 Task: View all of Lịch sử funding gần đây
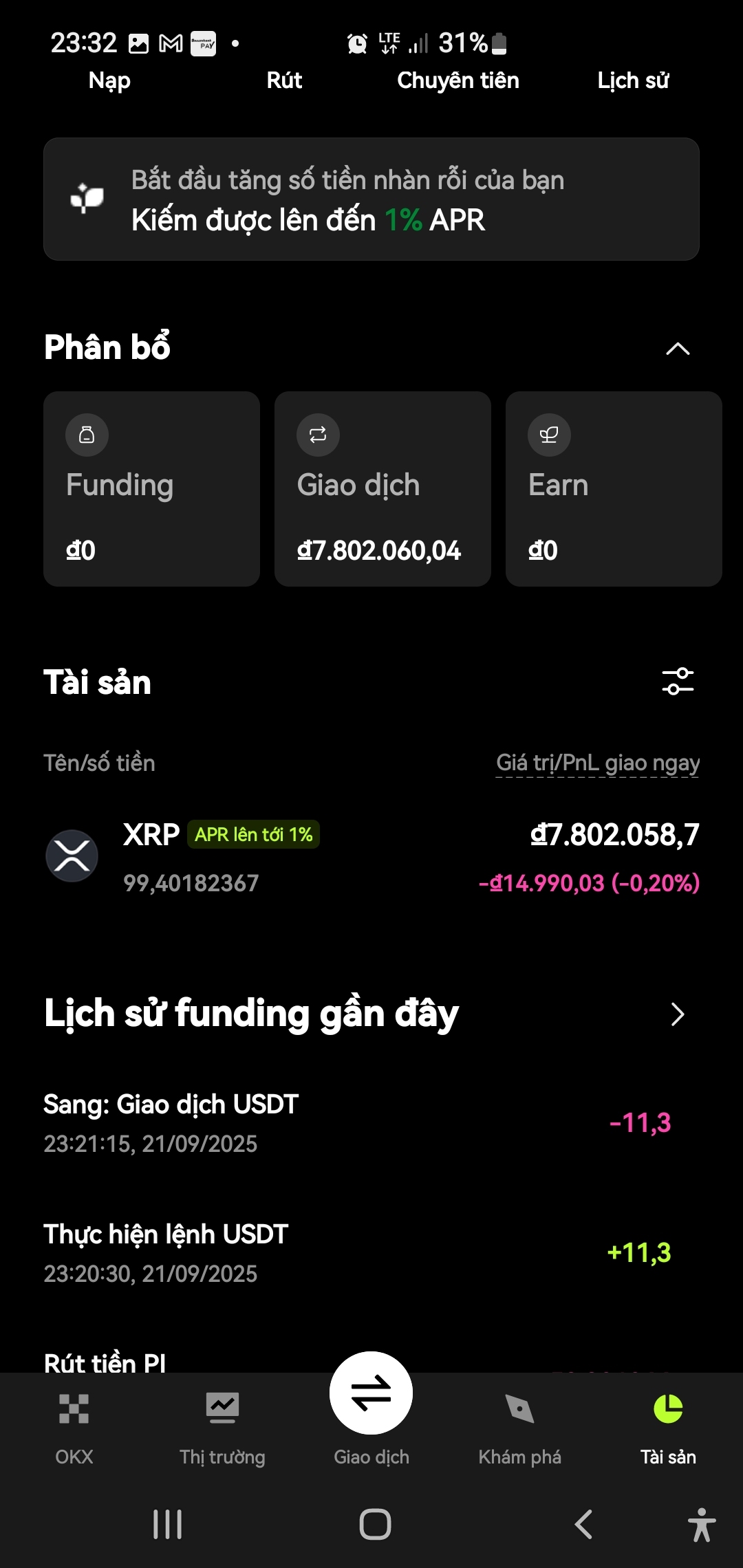(678, 1014)
